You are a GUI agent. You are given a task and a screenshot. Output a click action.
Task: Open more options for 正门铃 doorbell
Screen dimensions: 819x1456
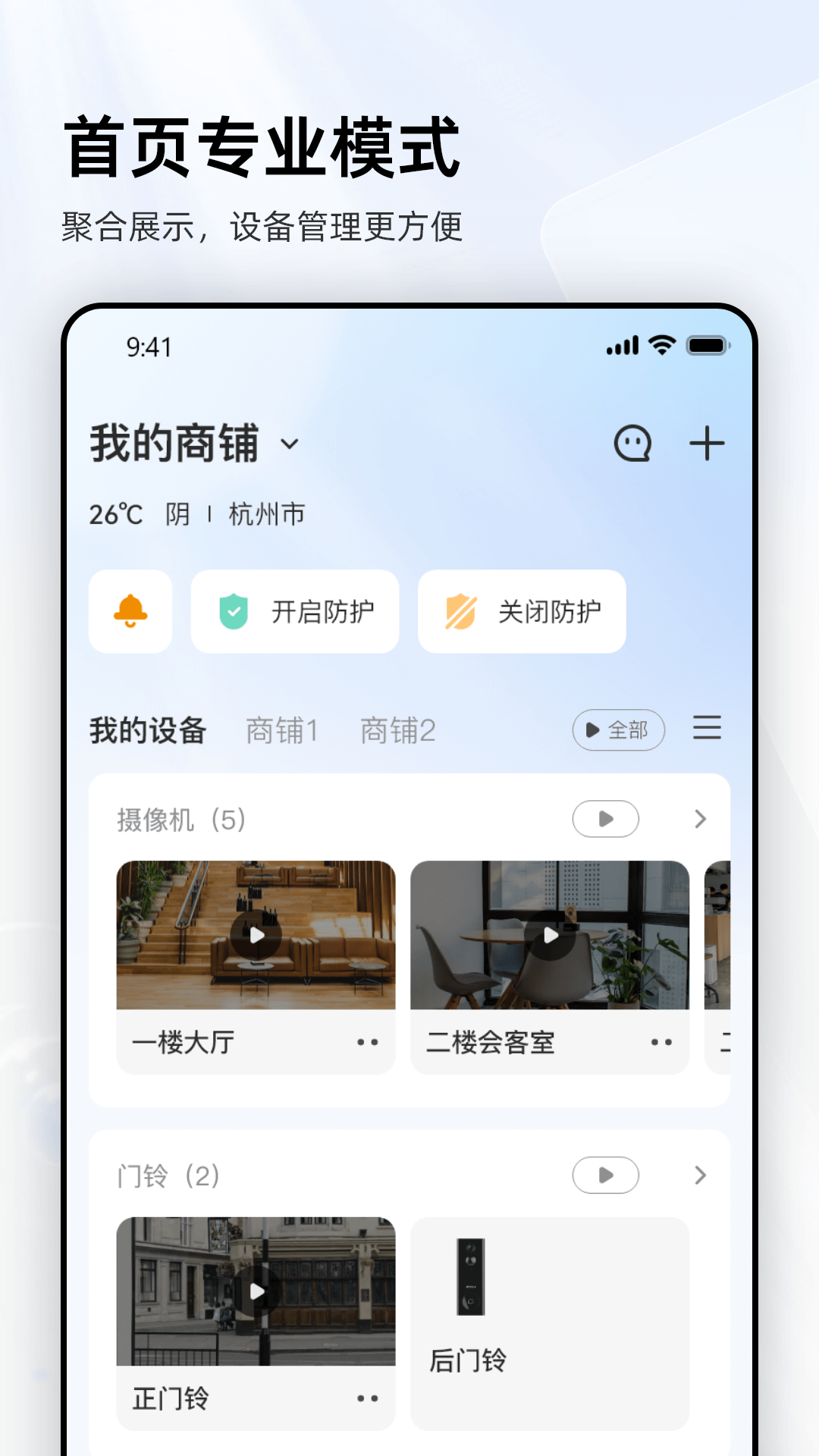[369, 1399]
